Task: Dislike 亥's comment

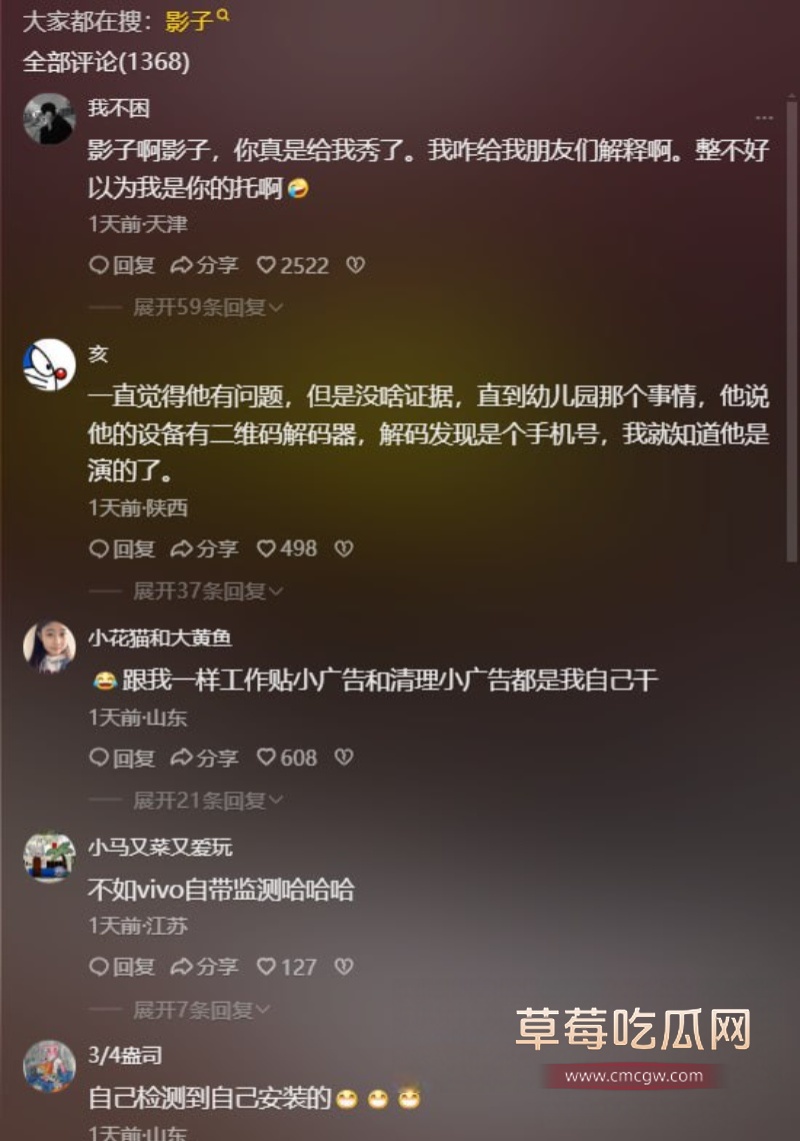Action: [x=343, y=549]
